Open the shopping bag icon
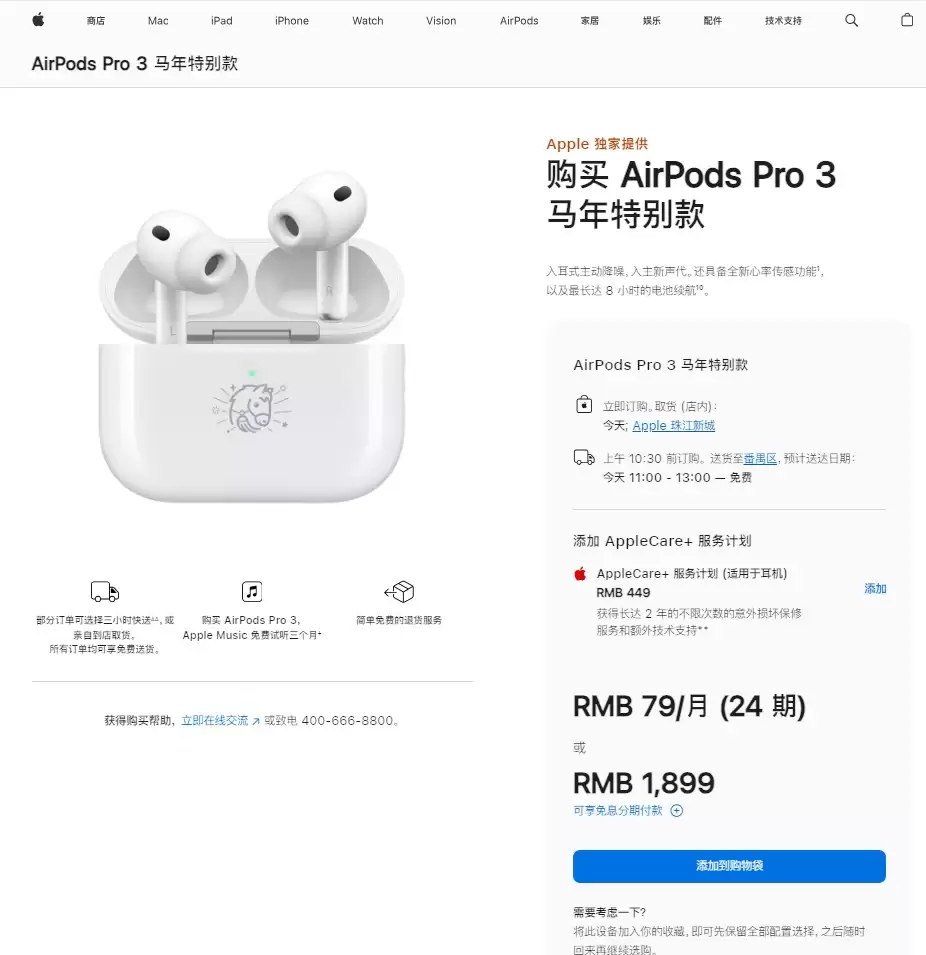This screenshot has width=926, height=955. point(906,20)
